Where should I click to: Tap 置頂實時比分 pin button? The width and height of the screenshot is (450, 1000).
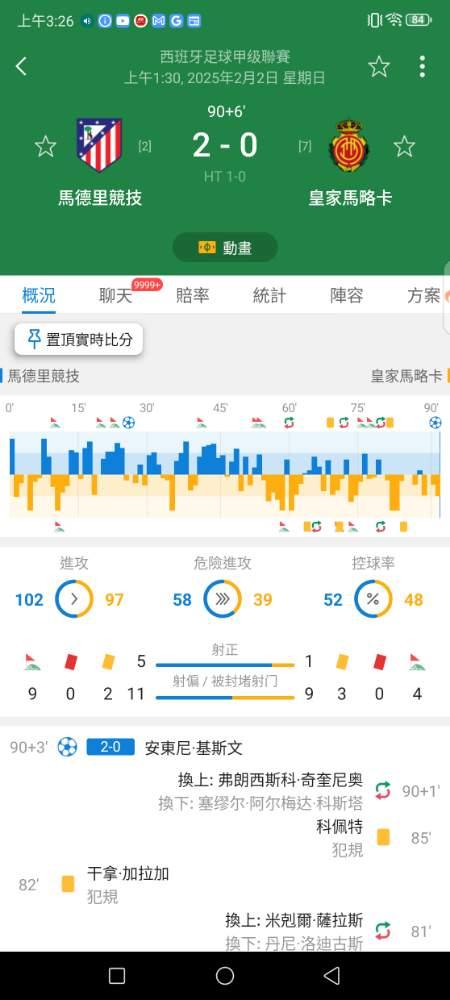pyautogui.click(x=78, y=339)
